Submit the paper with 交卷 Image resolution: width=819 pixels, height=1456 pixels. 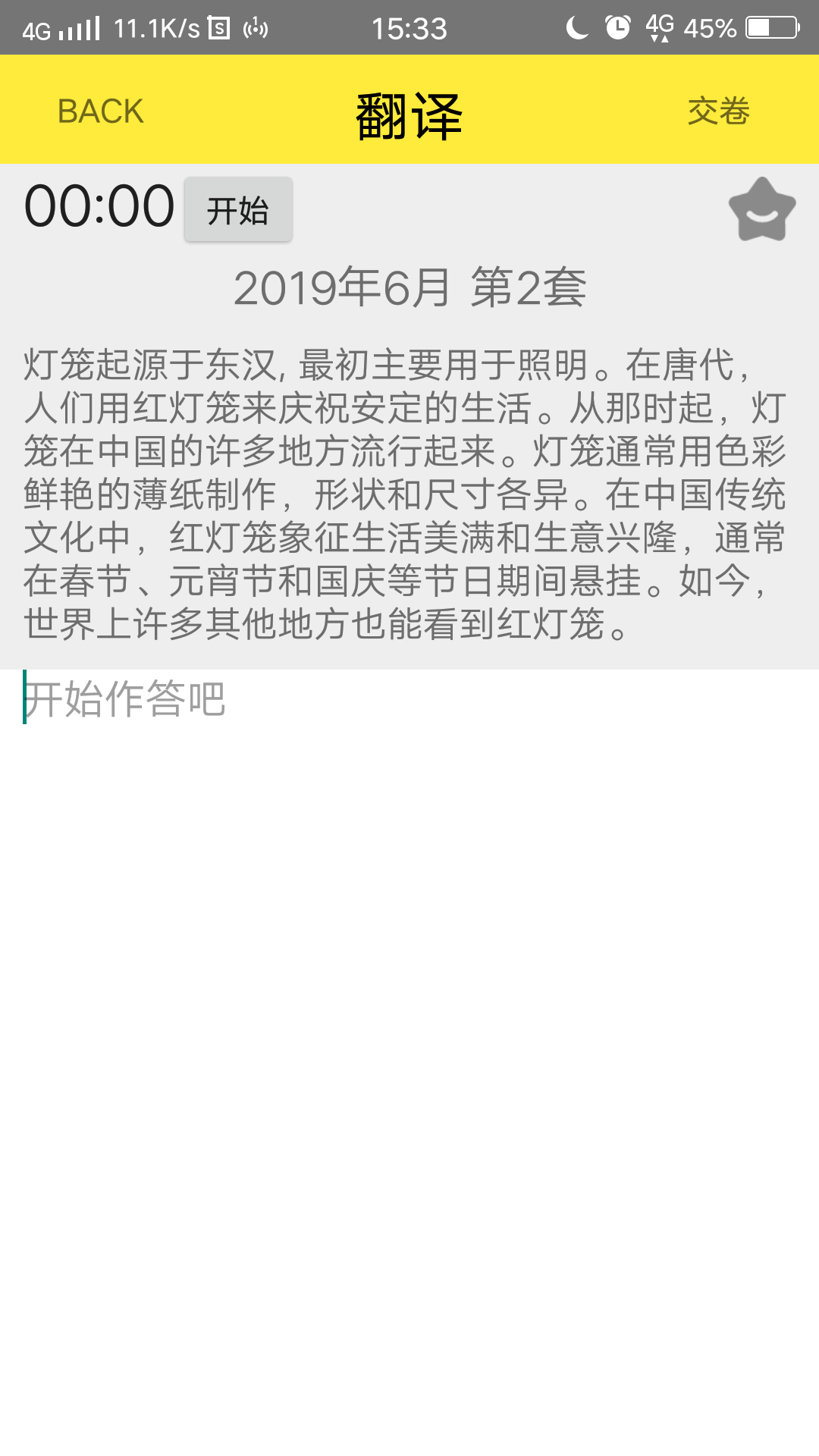point(718,111)
